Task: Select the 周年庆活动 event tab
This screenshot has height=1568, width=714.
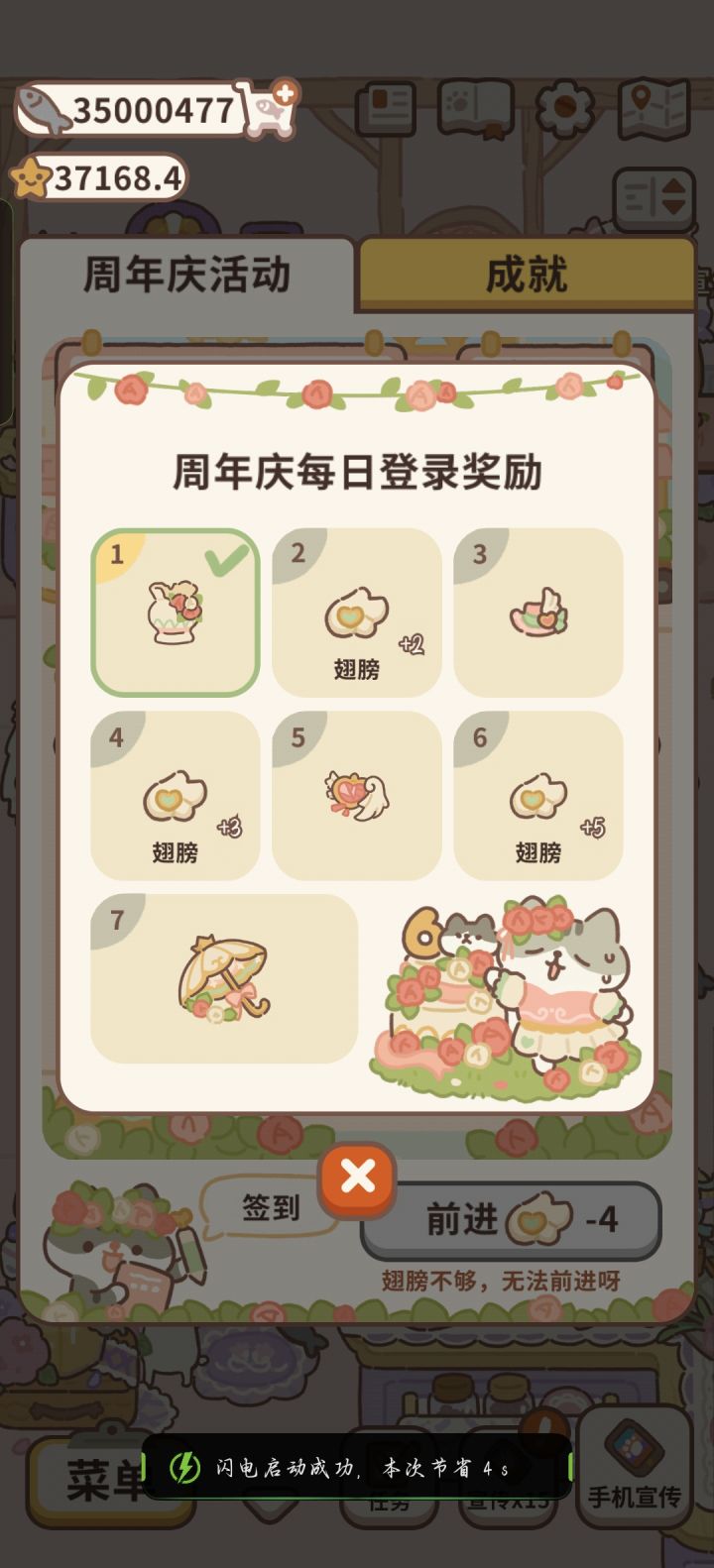Action: [x=188, y=276]
